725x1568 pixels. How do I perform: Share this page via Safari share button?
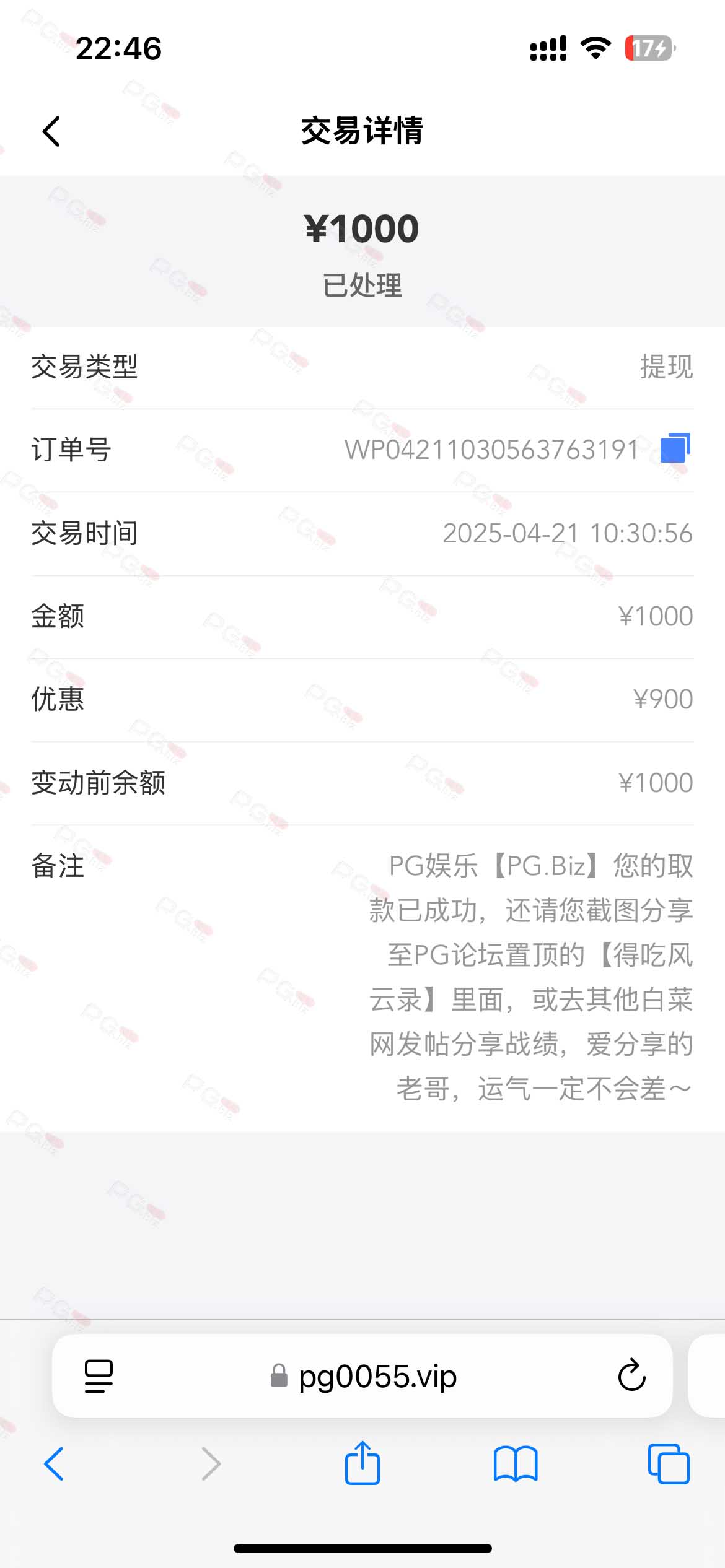[x=362, y=1463]
